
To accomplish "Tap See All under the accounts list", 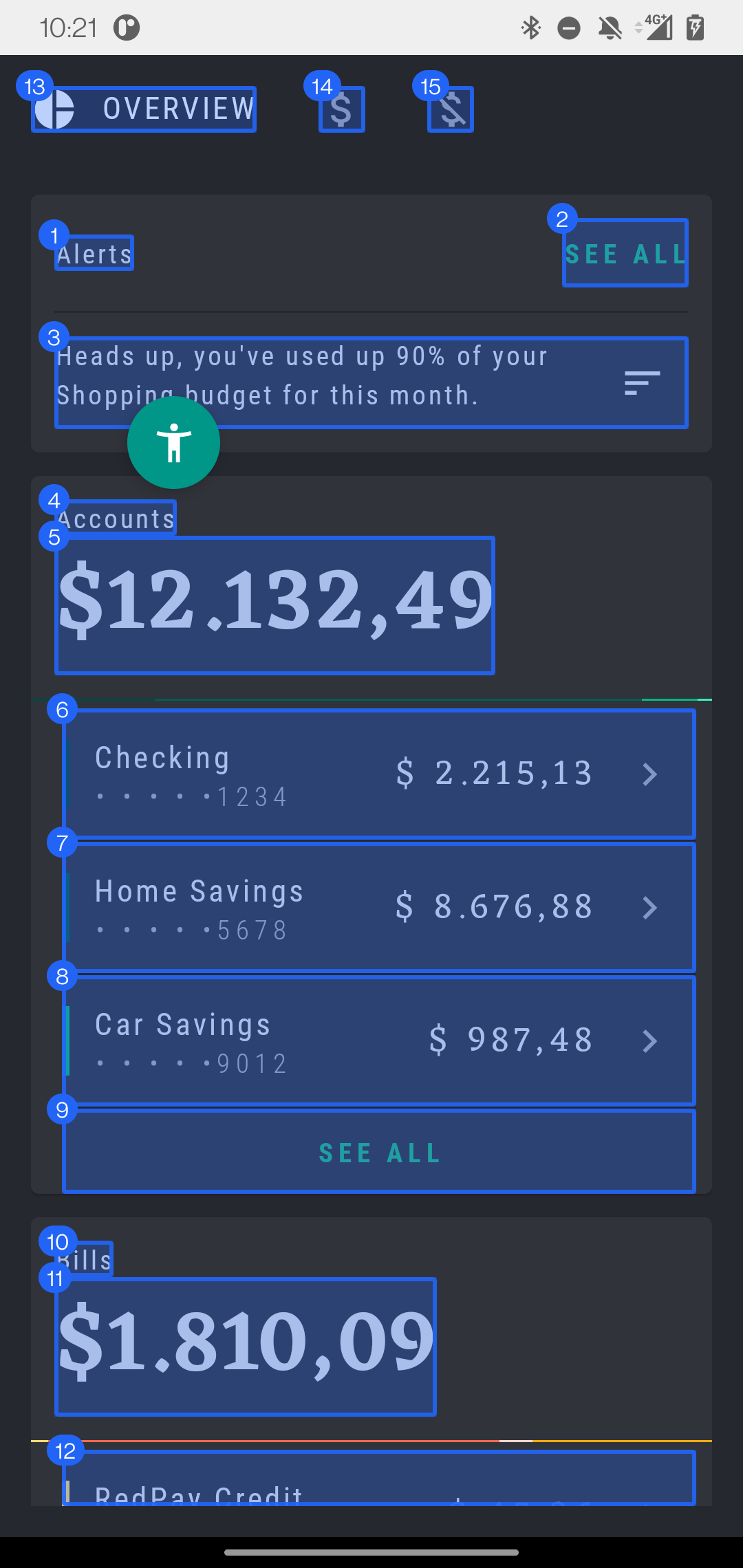I will coord(378,1152).
